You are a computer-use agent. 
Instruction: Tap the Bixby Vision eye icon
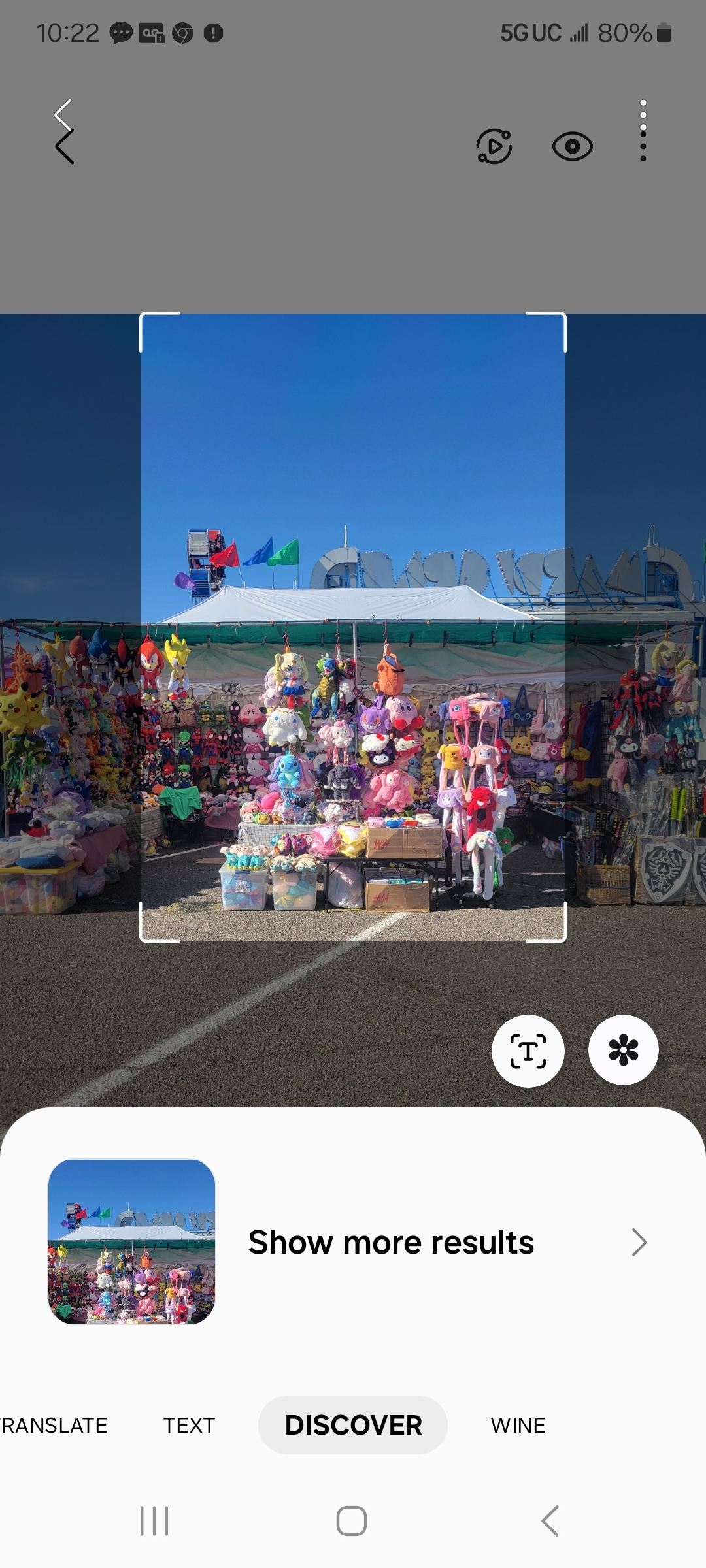[572, 146]
